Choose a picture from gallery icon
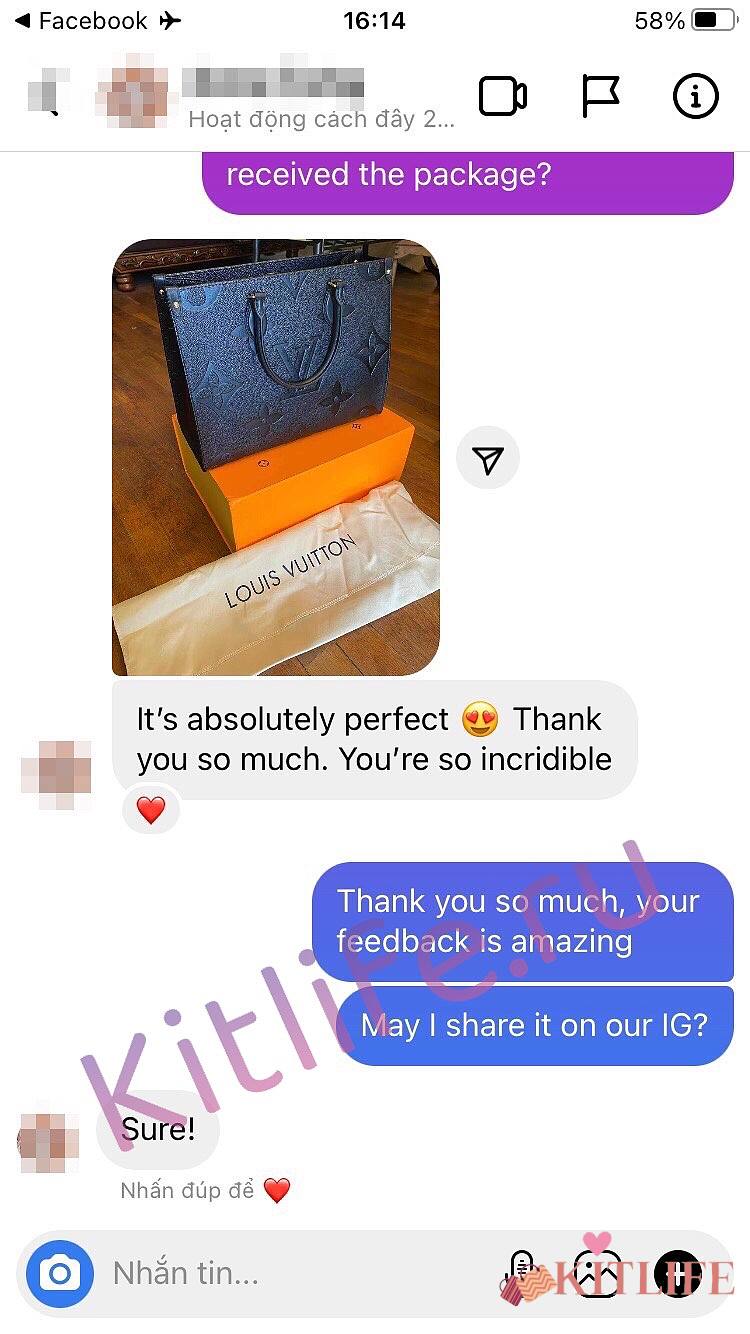Viewport: 750px width, 1334px height. point(597,1273)
